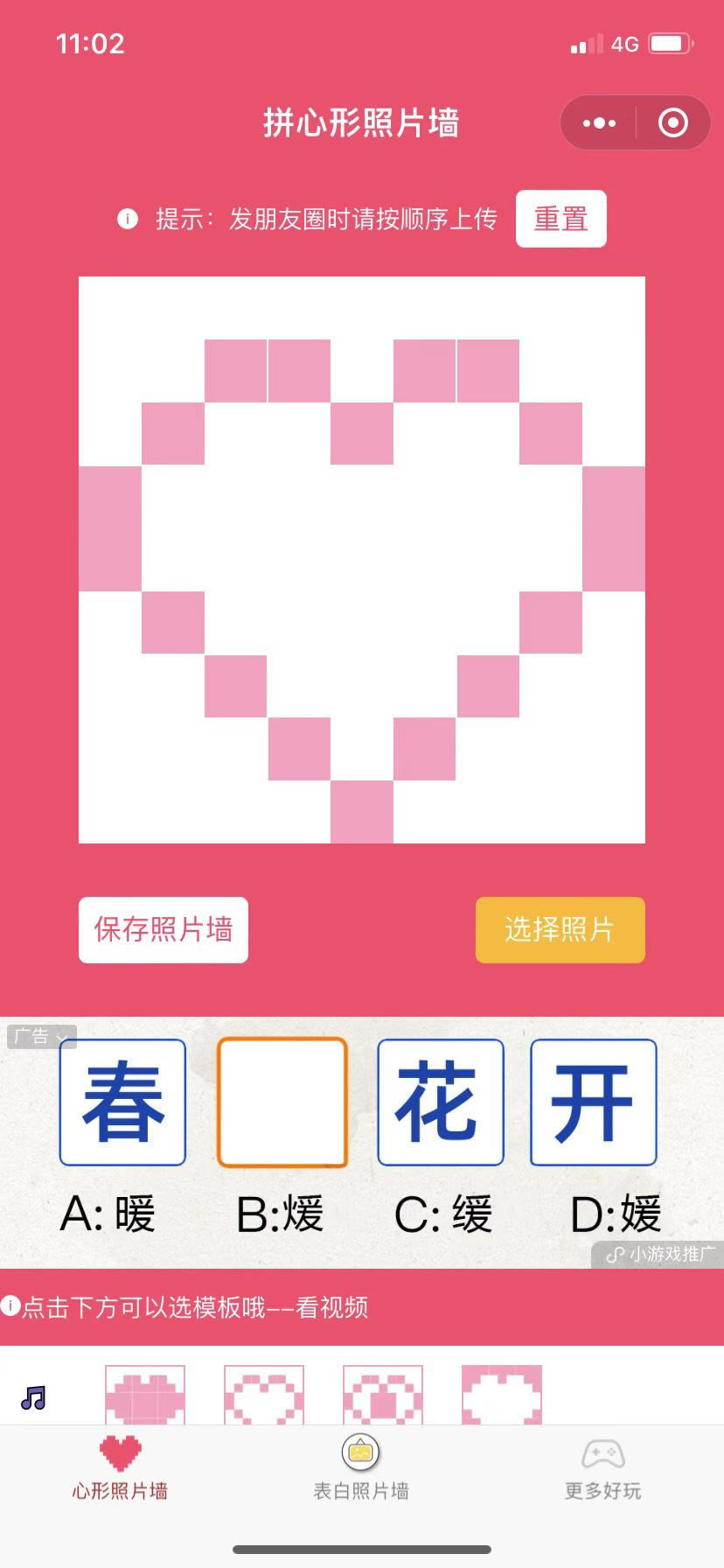Close the mini program with circle icon

(x=672, y=123)
